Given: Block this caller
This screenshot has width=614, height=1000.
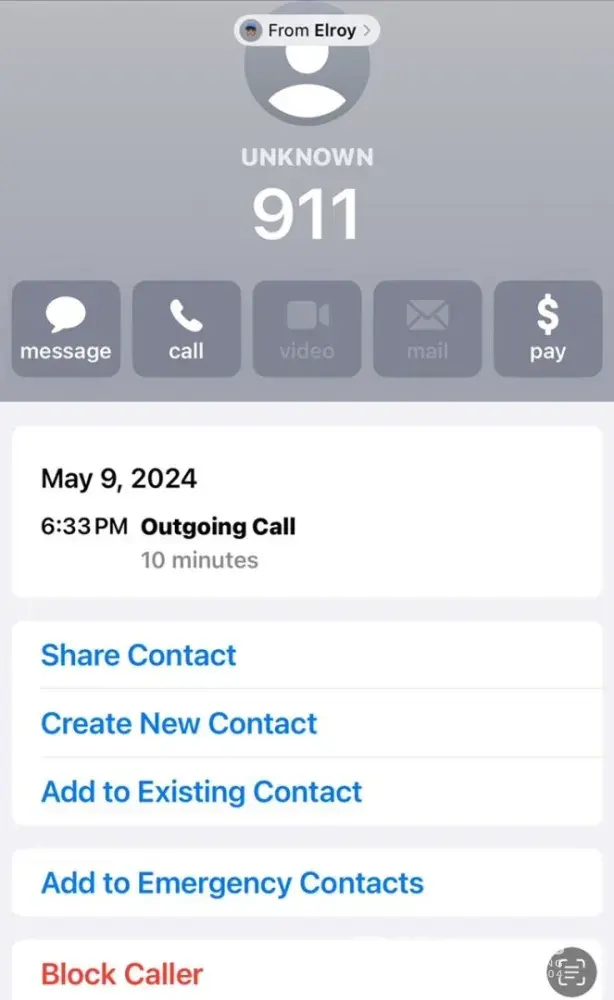Looking at the screenshot, I should (122, 973).
